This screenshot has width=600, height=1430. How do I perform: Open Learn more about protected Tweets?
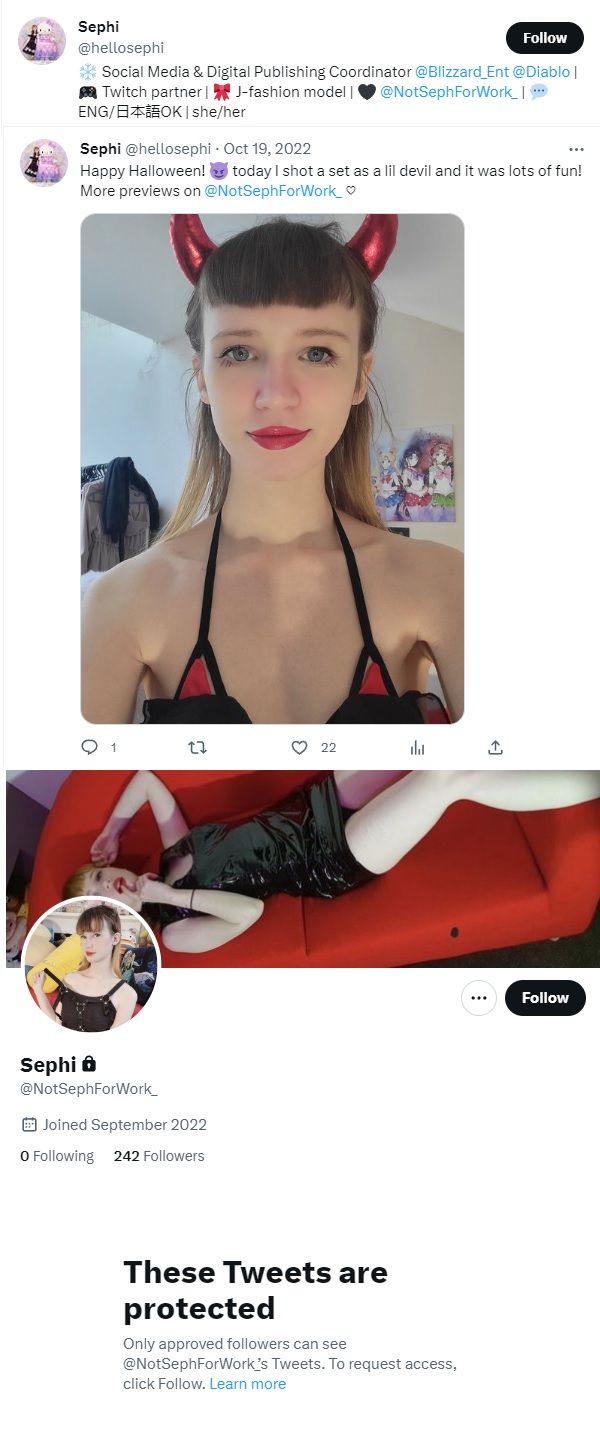(x=248, y=1384)
